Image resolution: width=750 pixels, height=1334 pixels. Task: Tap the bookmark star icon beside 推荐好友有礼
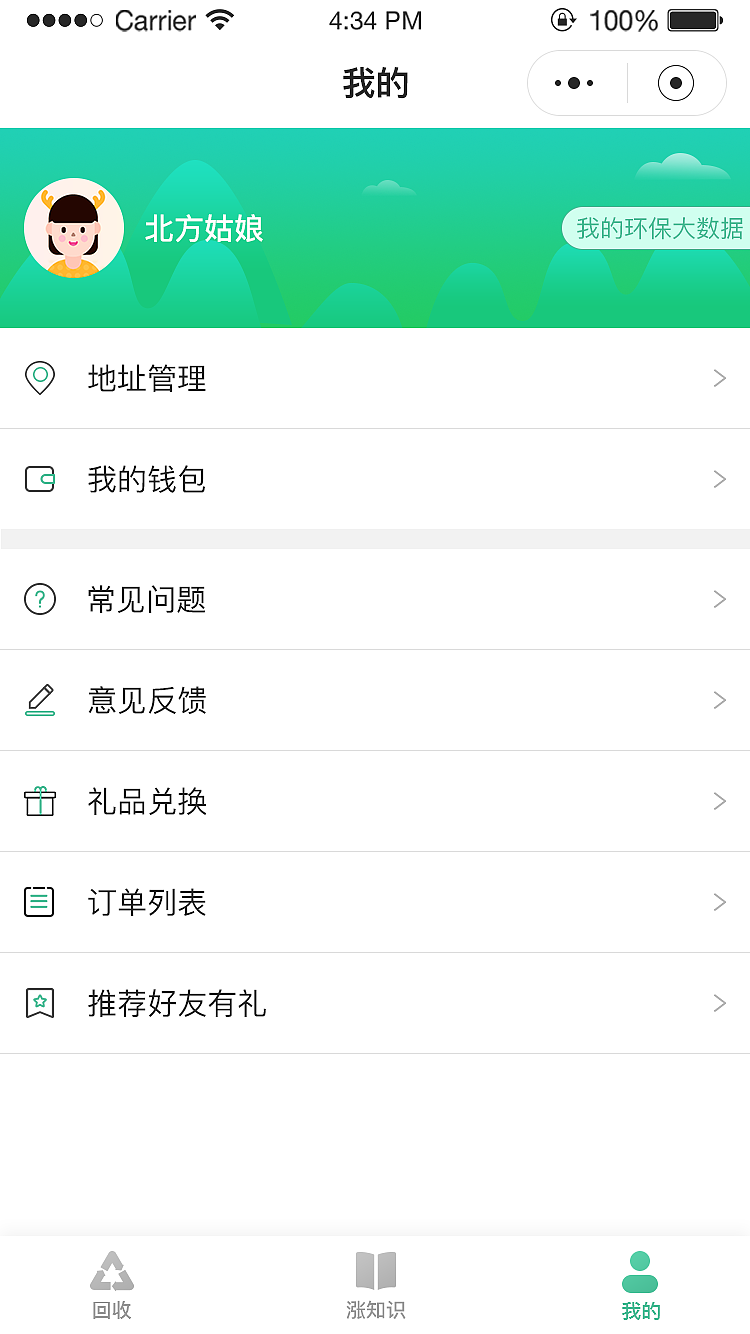click(x=40, y=1003)
